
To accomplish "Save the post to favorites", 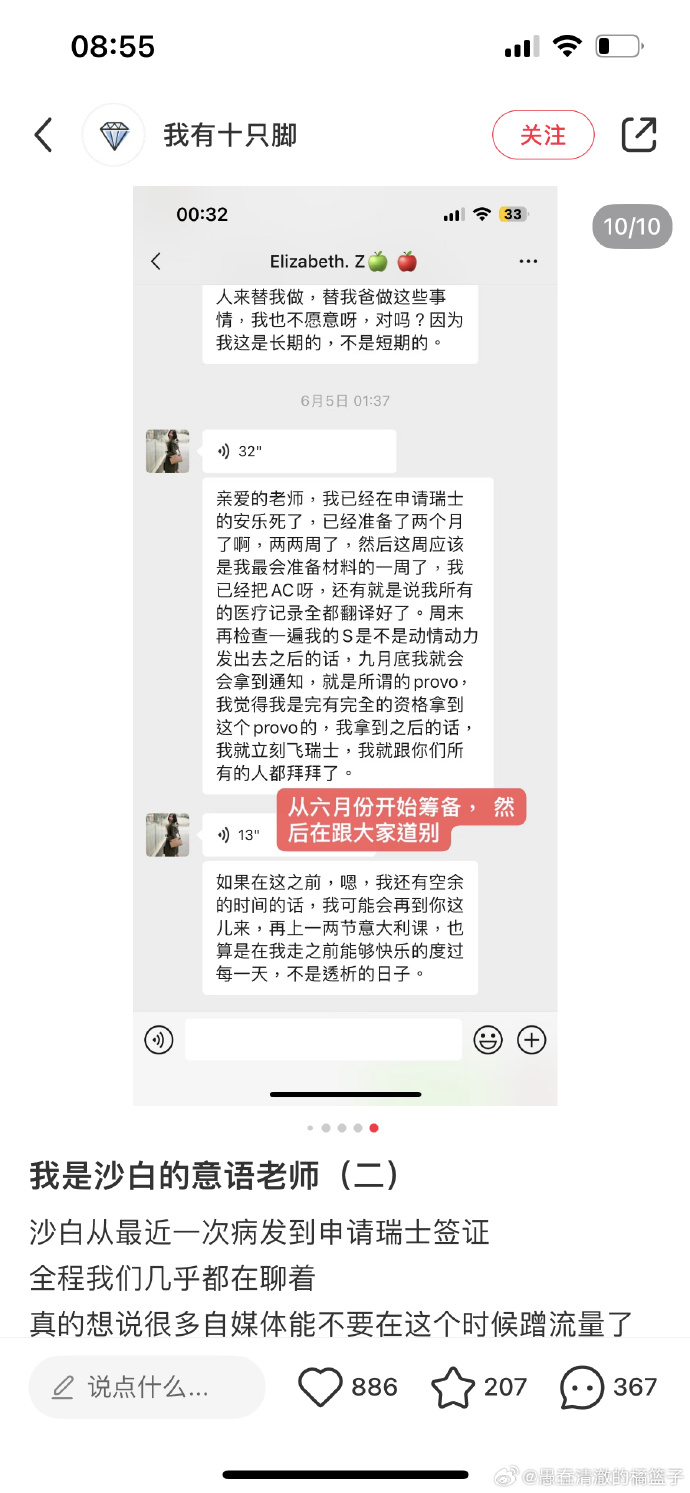I will tap(452, 1387).
